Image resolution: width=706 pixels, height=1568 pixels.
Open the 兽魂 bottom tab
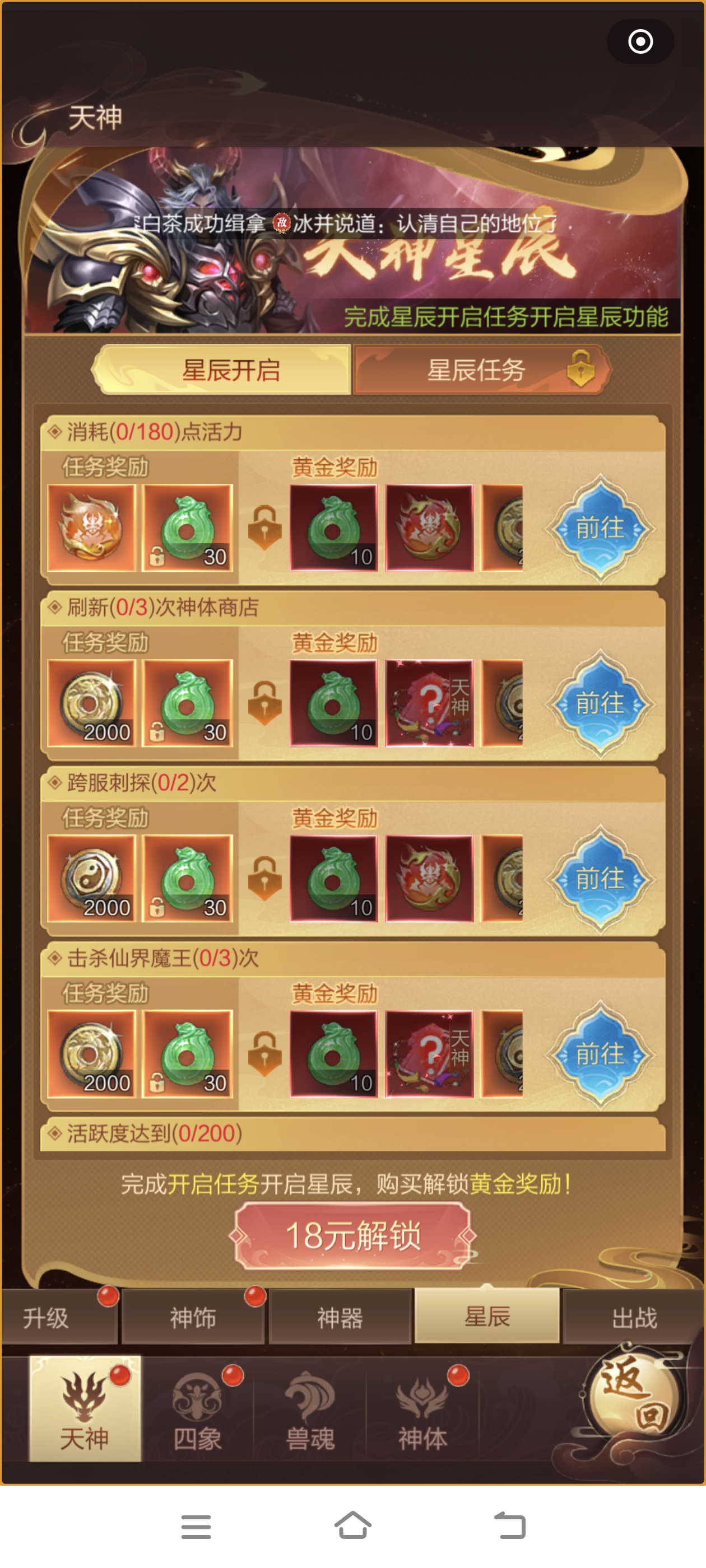click(x=310, y=1408)
